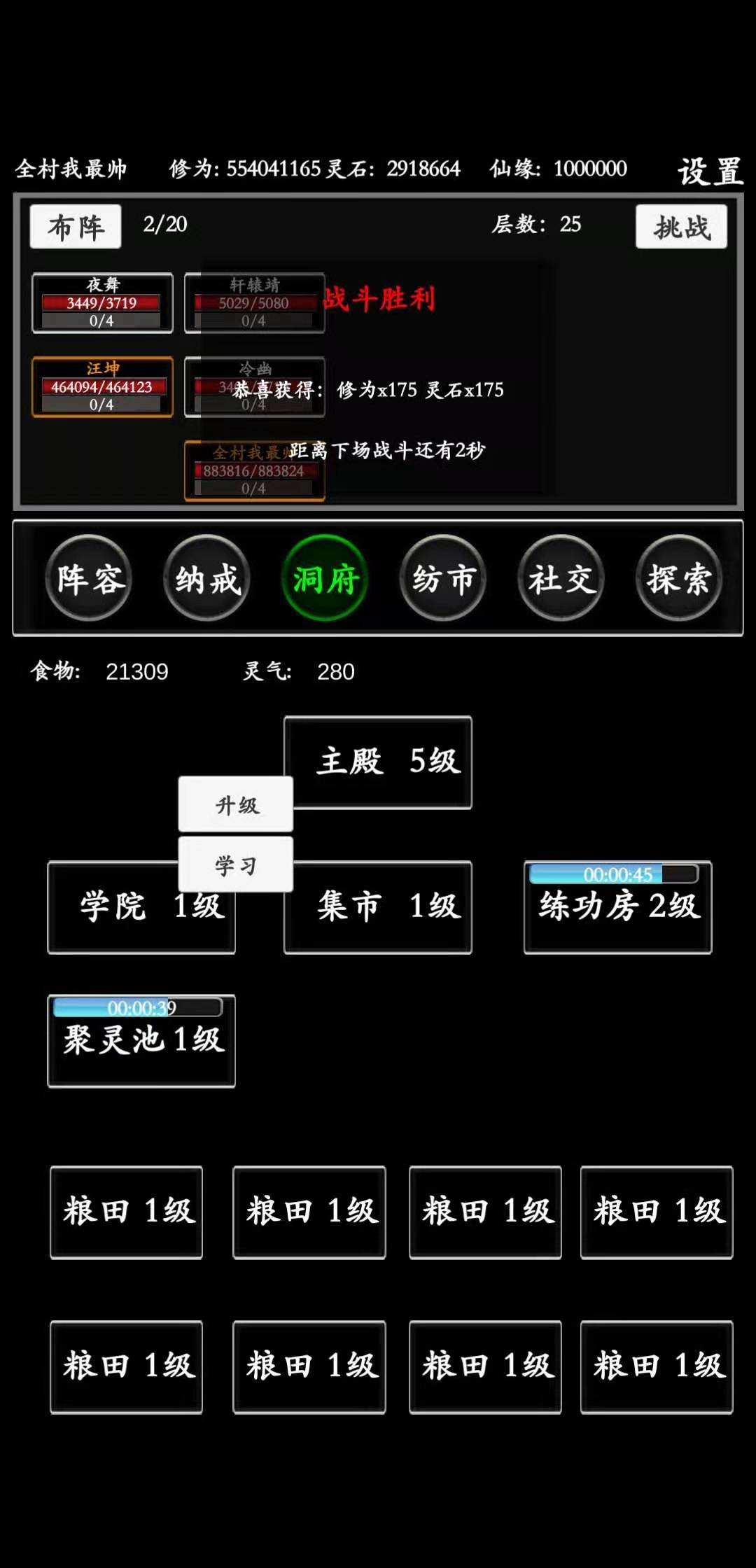
Task: Select character card 汪坤
Action: click(102, 387)
